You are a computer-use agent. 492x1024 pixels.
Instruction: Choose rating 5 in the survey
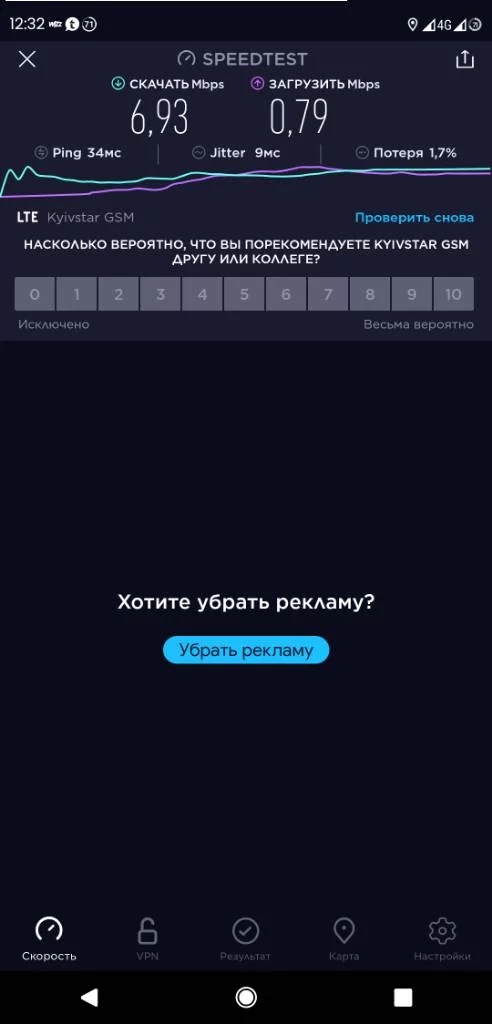(244, 295)
